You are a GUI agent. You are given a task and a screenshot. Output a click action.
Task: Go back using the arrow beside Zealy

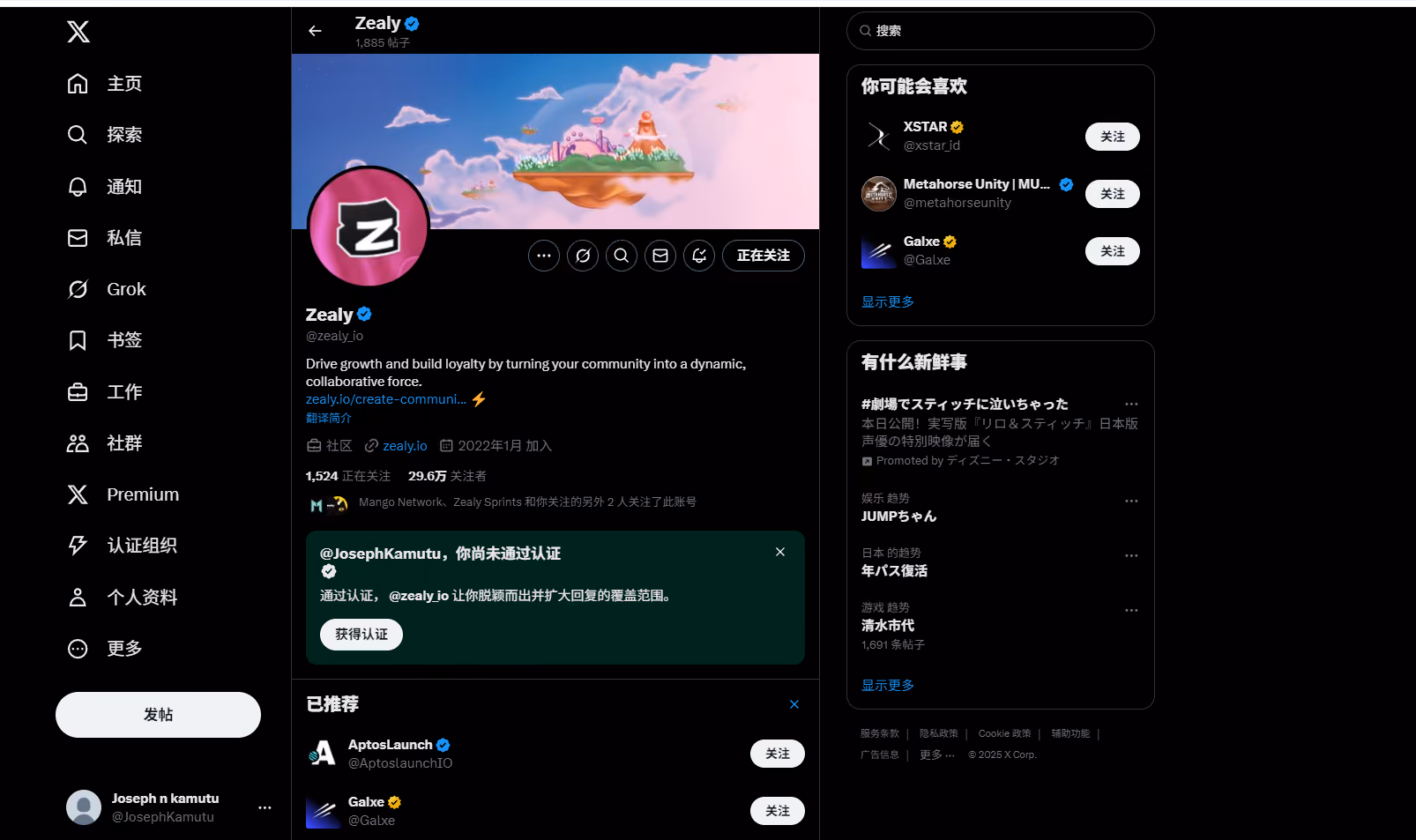(x=315, y=31)
